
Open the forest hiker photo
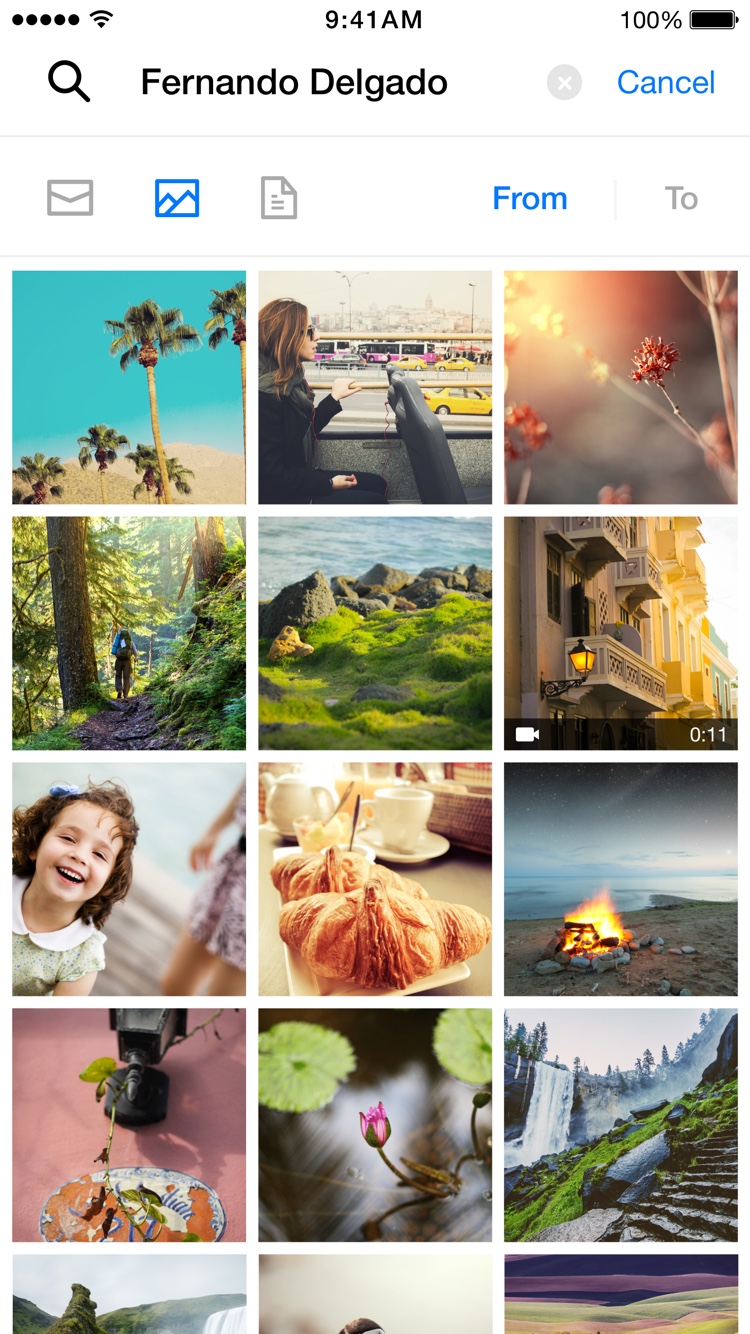(x=129, y=633)
